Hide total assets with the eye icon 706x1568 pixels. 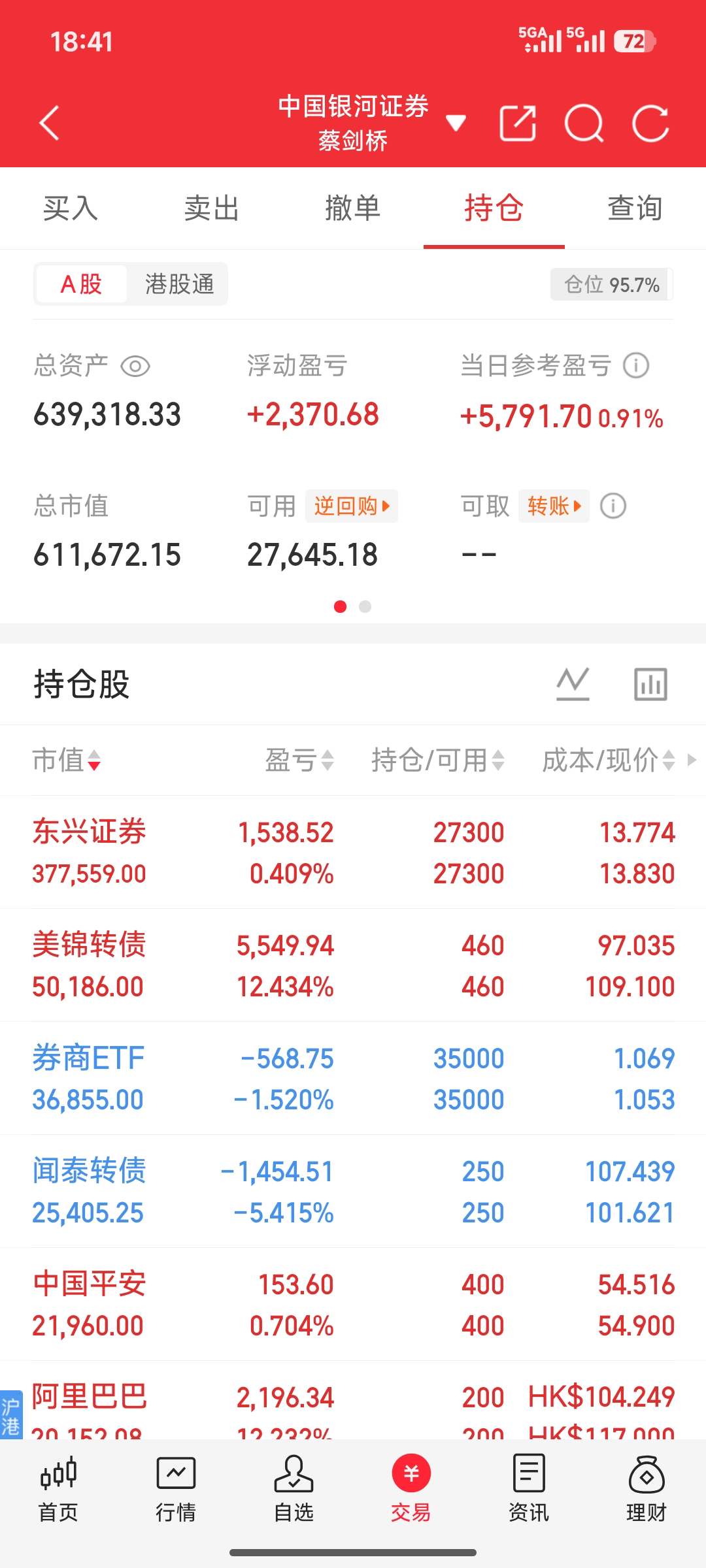(x=135, y=366)
